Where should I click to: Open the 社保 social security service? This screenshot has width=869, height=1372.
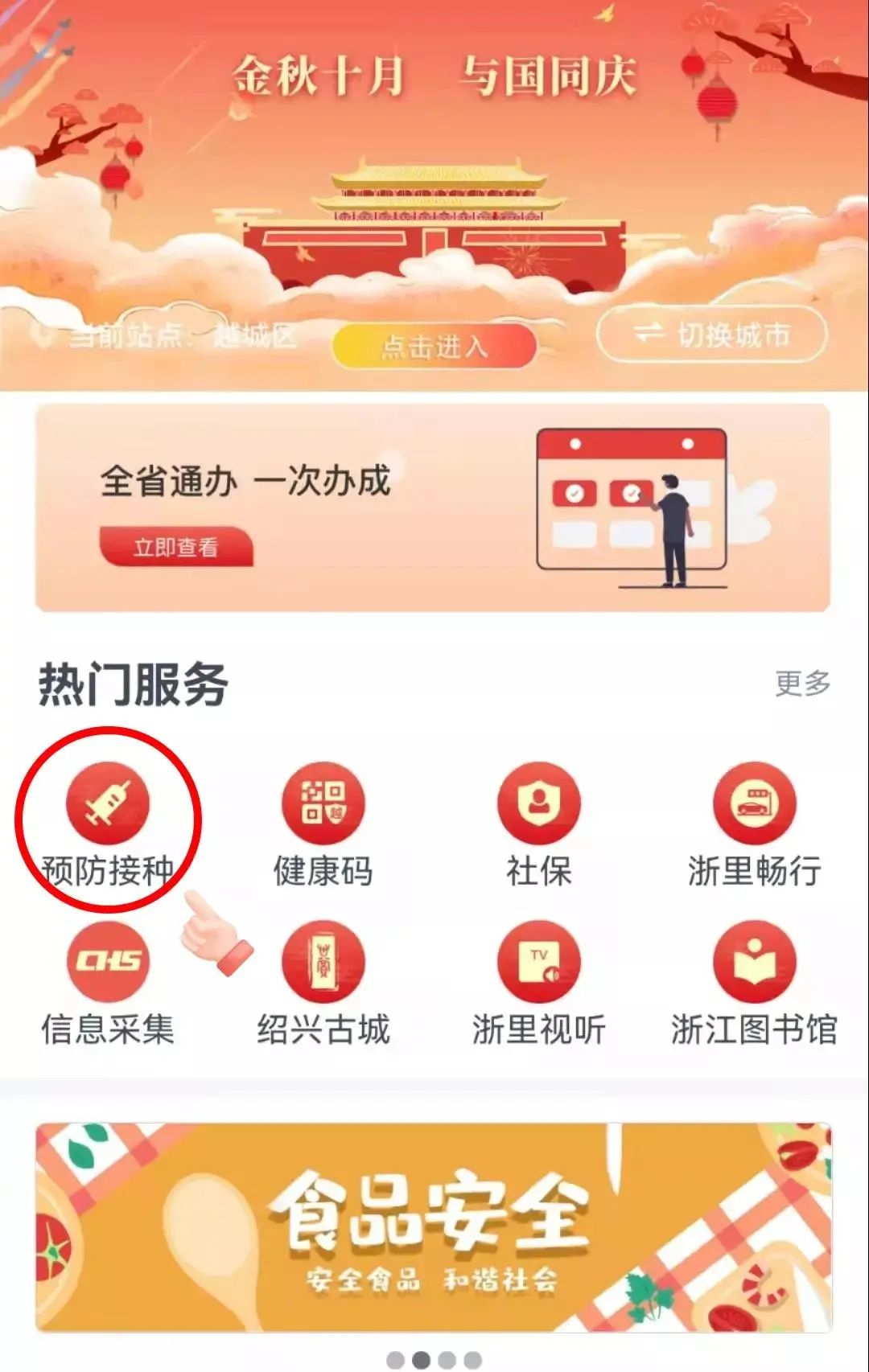[x=538, y=804]
